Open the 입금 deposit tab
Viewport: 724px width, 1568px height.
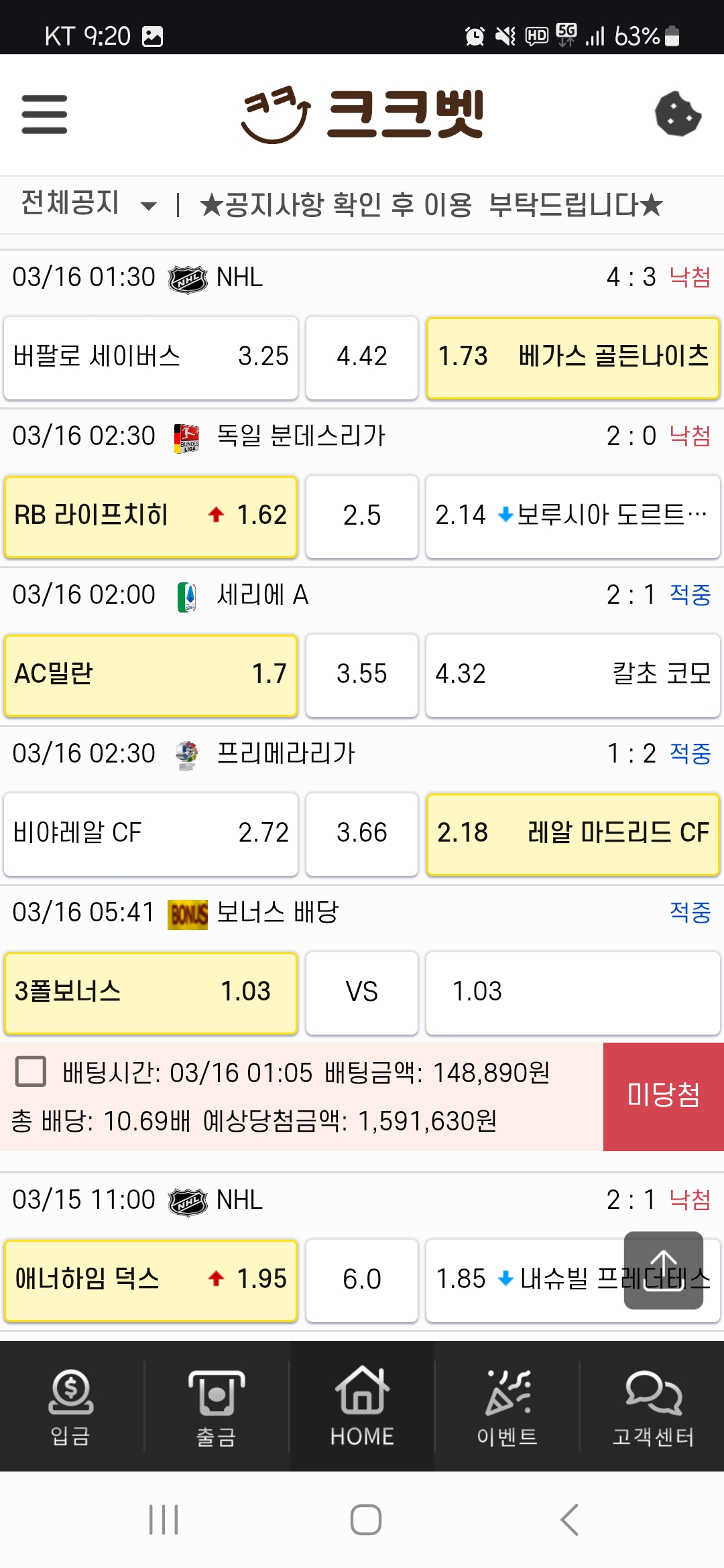(x=71, y=1406)
